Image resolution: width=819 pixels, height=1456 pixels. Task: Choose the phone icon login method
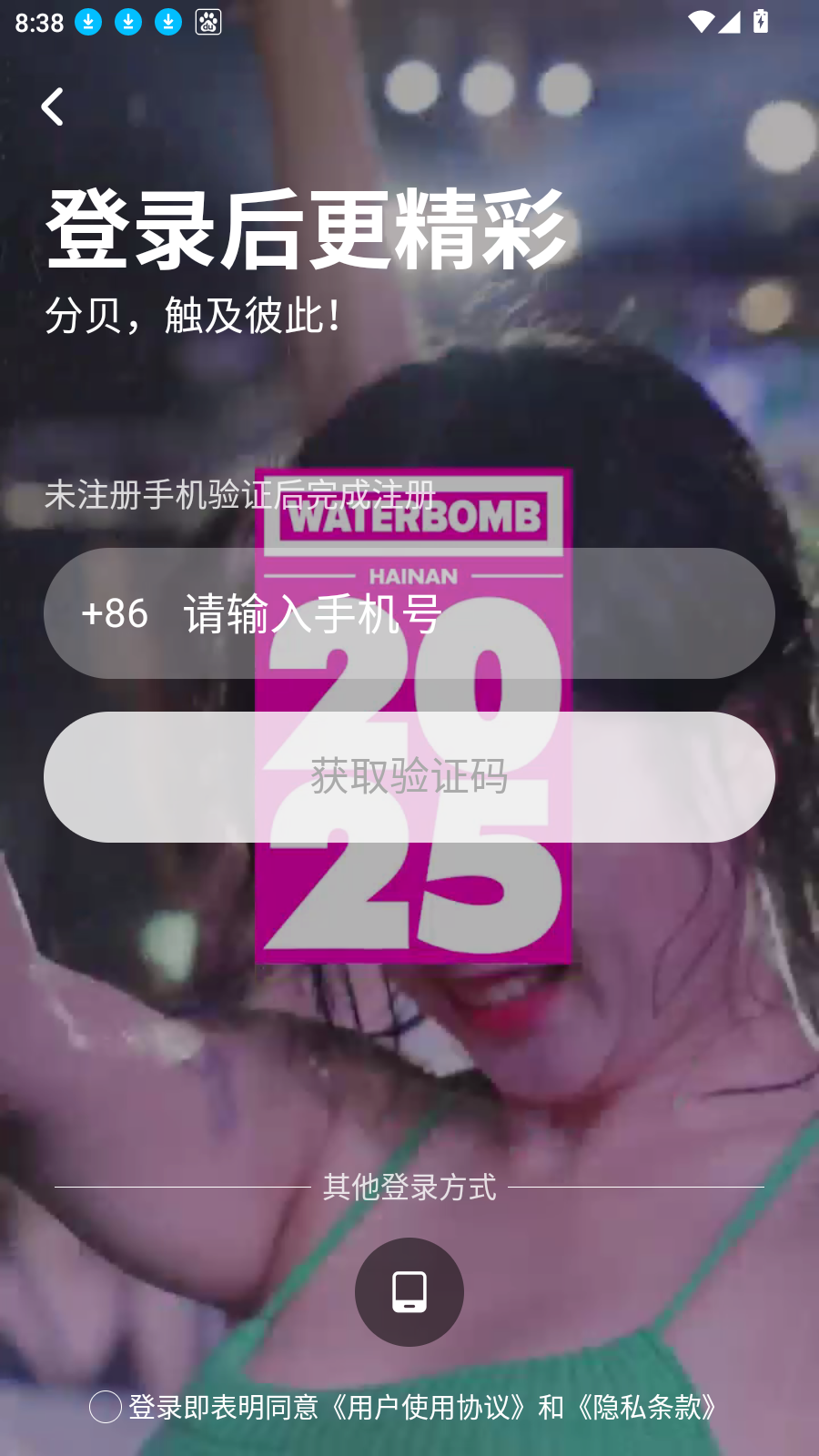pyautogui.click(x=409, y=1291)
